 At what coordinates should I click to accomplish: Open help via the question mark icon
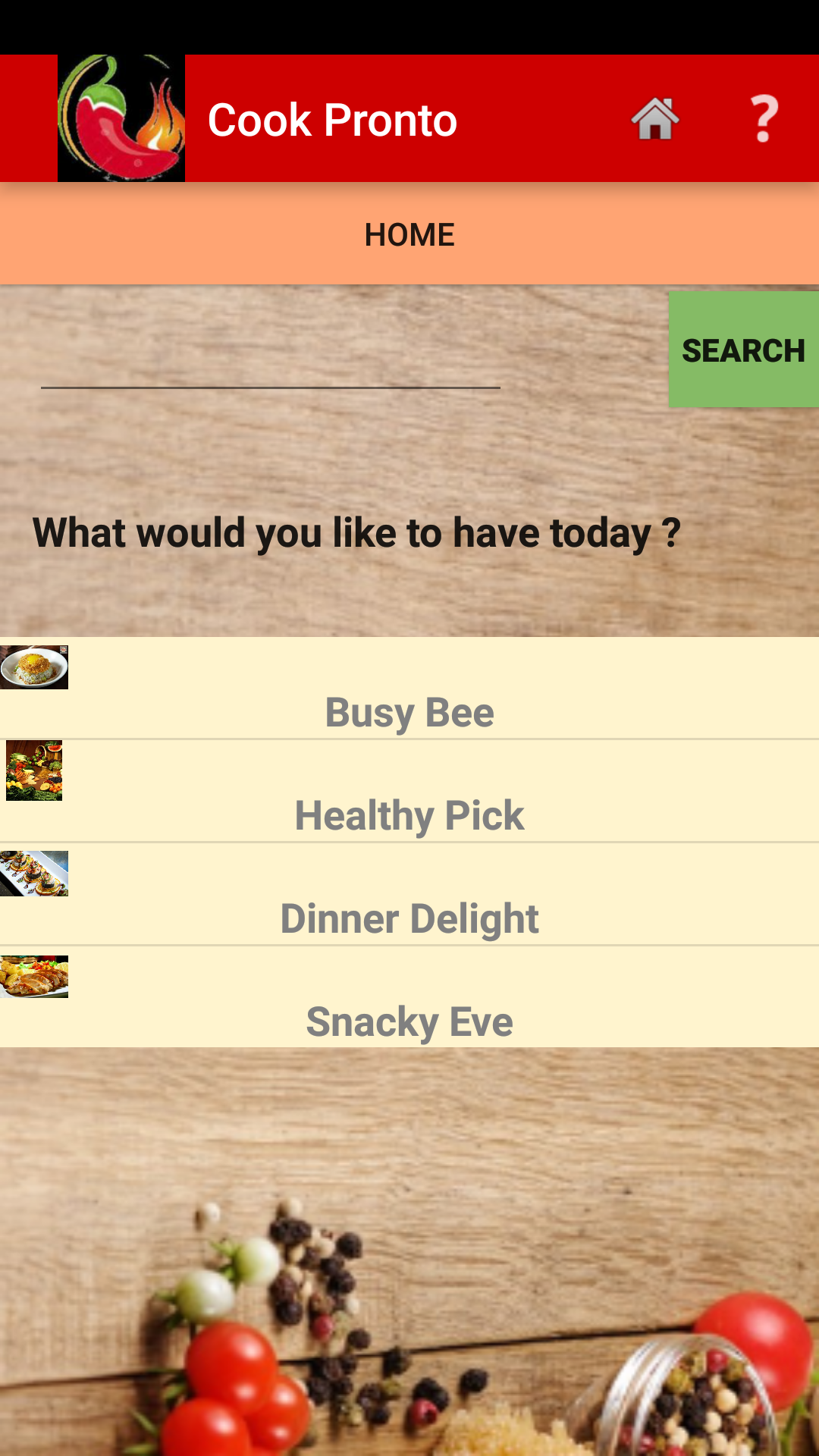[764, 119]
